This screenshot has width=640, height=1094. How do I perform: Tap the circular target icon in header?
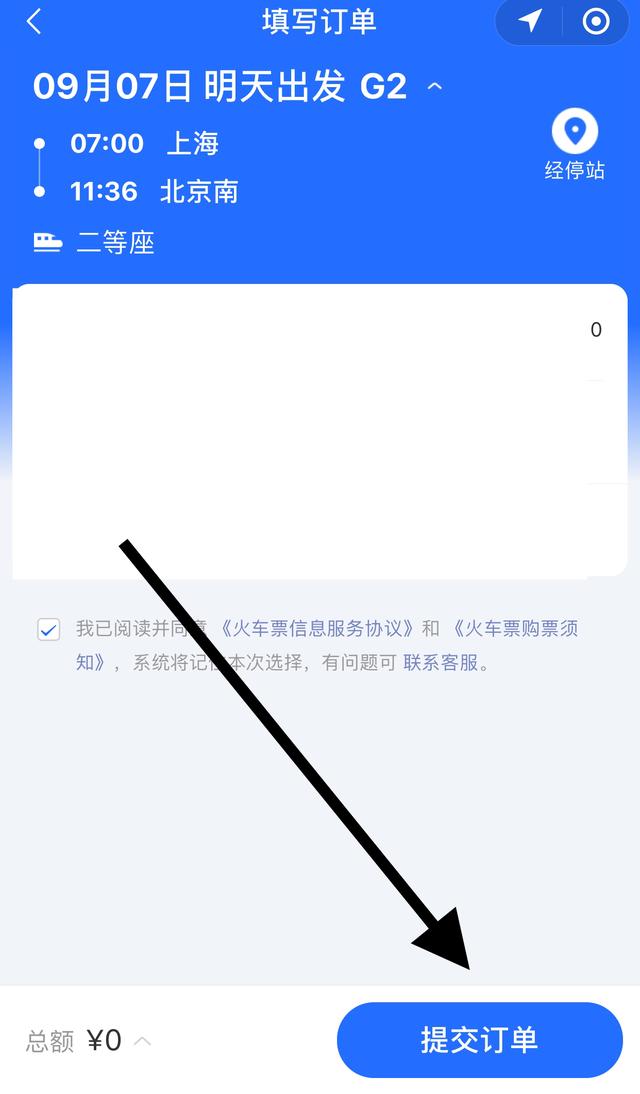[x=596, y=21]
